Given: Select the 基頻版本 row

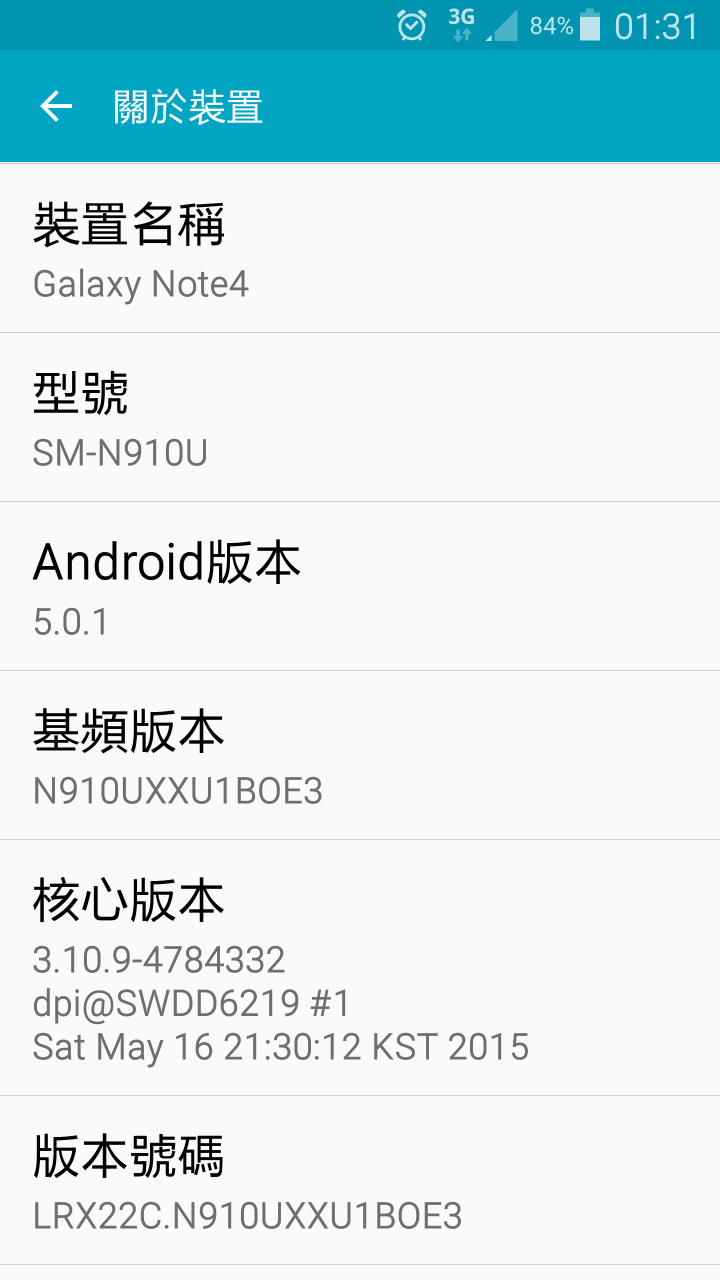Looking at the screenshot, I should point(360,756).
